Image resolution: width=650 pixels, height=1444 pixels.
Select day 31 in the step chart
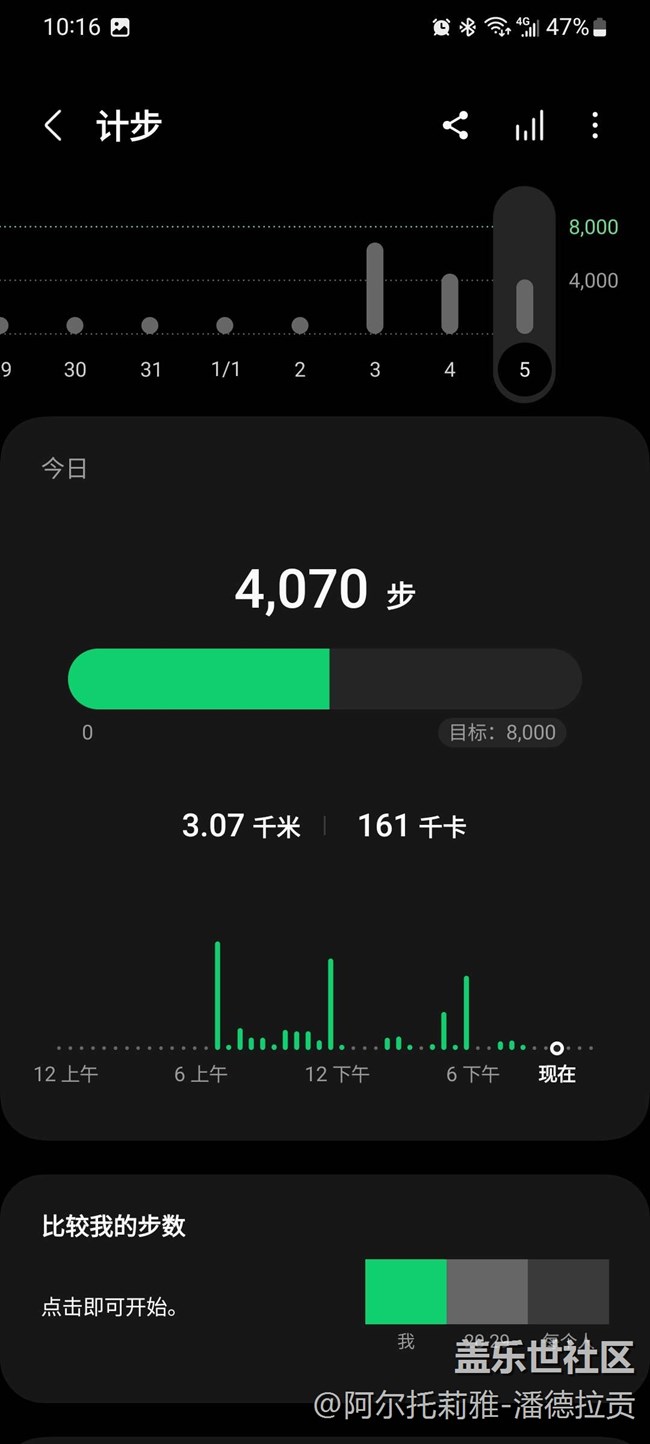pyautogui.click(x=150, y=340)
